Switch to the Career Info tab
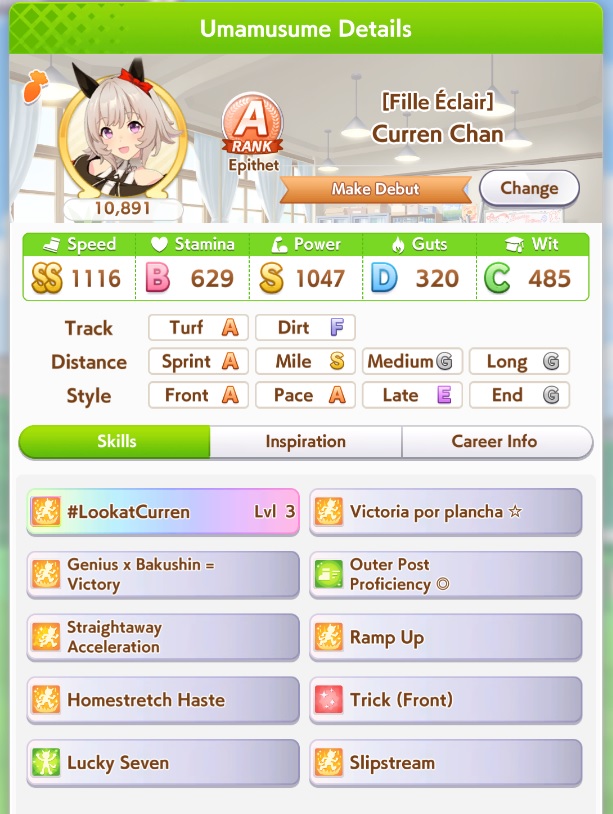 pyautogui.click(x=494, y=441)
